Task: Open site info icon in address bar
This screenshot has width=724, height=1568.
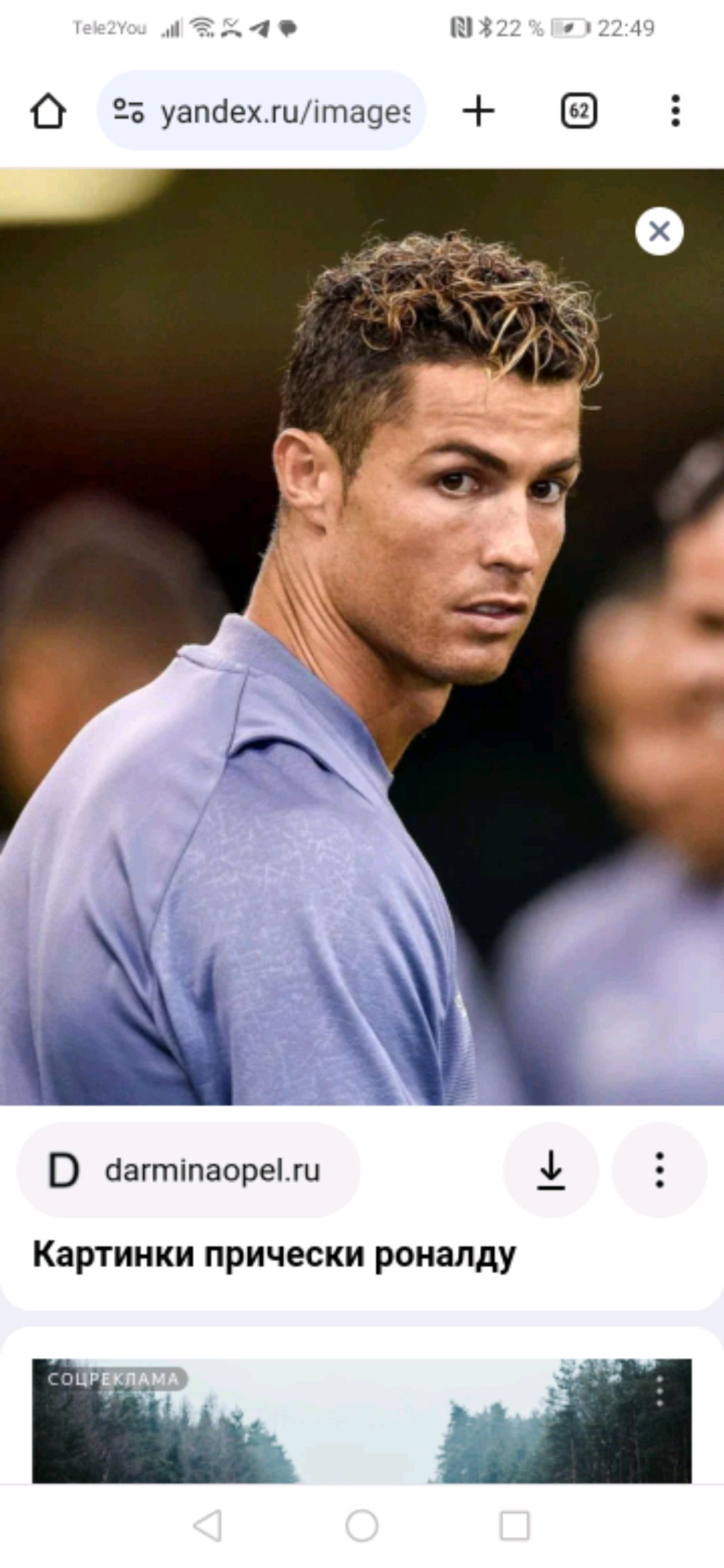Action: click(x=129, y=111)
